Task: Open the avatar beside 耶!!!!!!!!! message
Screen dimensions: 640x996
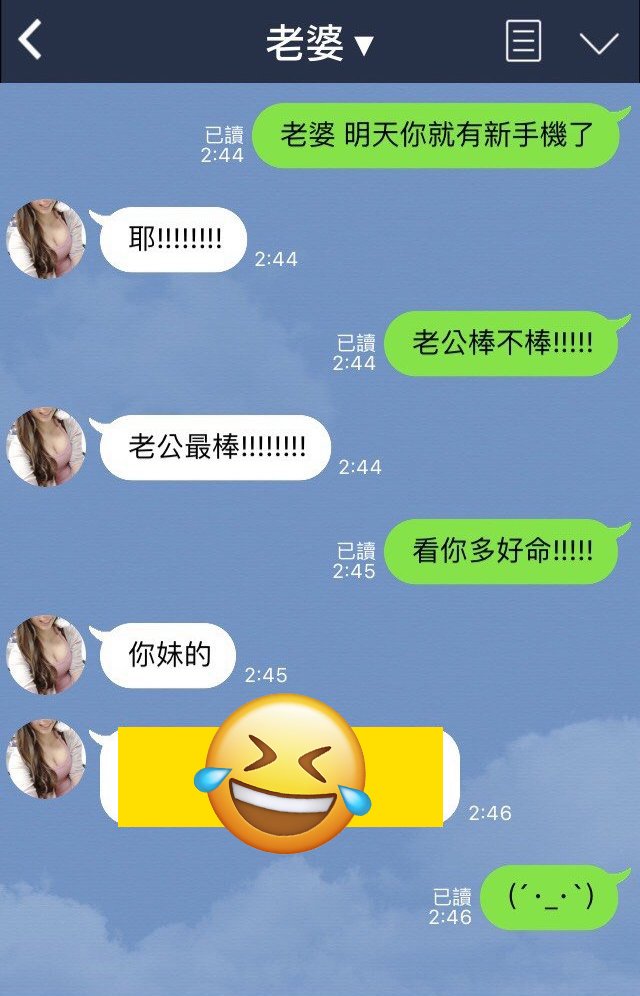Action: (46, 239)
